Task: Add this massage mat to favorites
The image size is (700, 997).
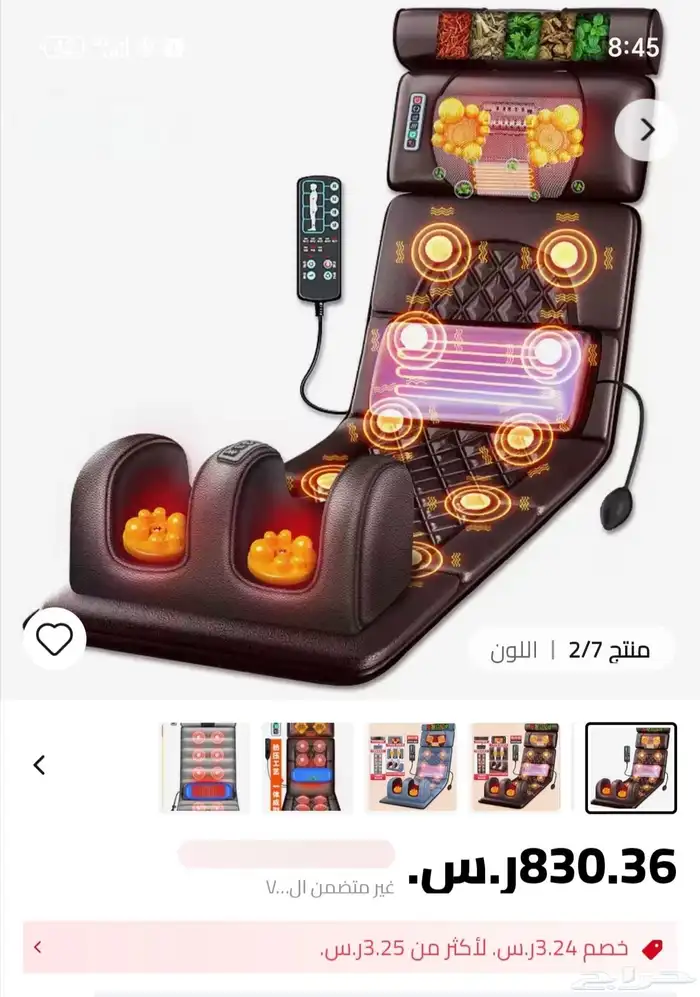Action: pyautogui.click(x=54, y=639)
